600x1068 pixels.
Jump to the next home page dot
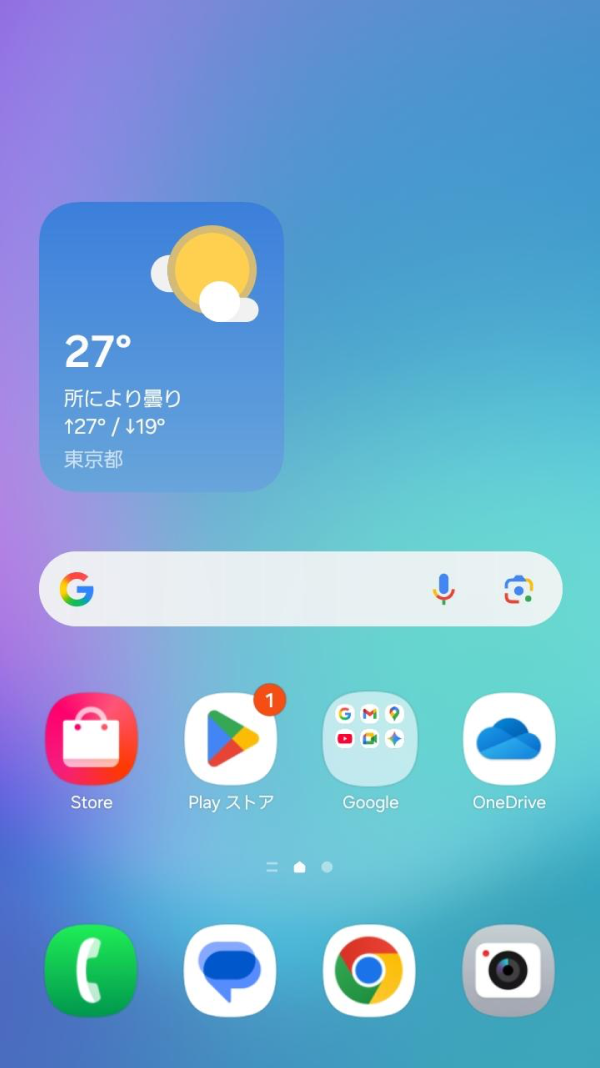327,867
